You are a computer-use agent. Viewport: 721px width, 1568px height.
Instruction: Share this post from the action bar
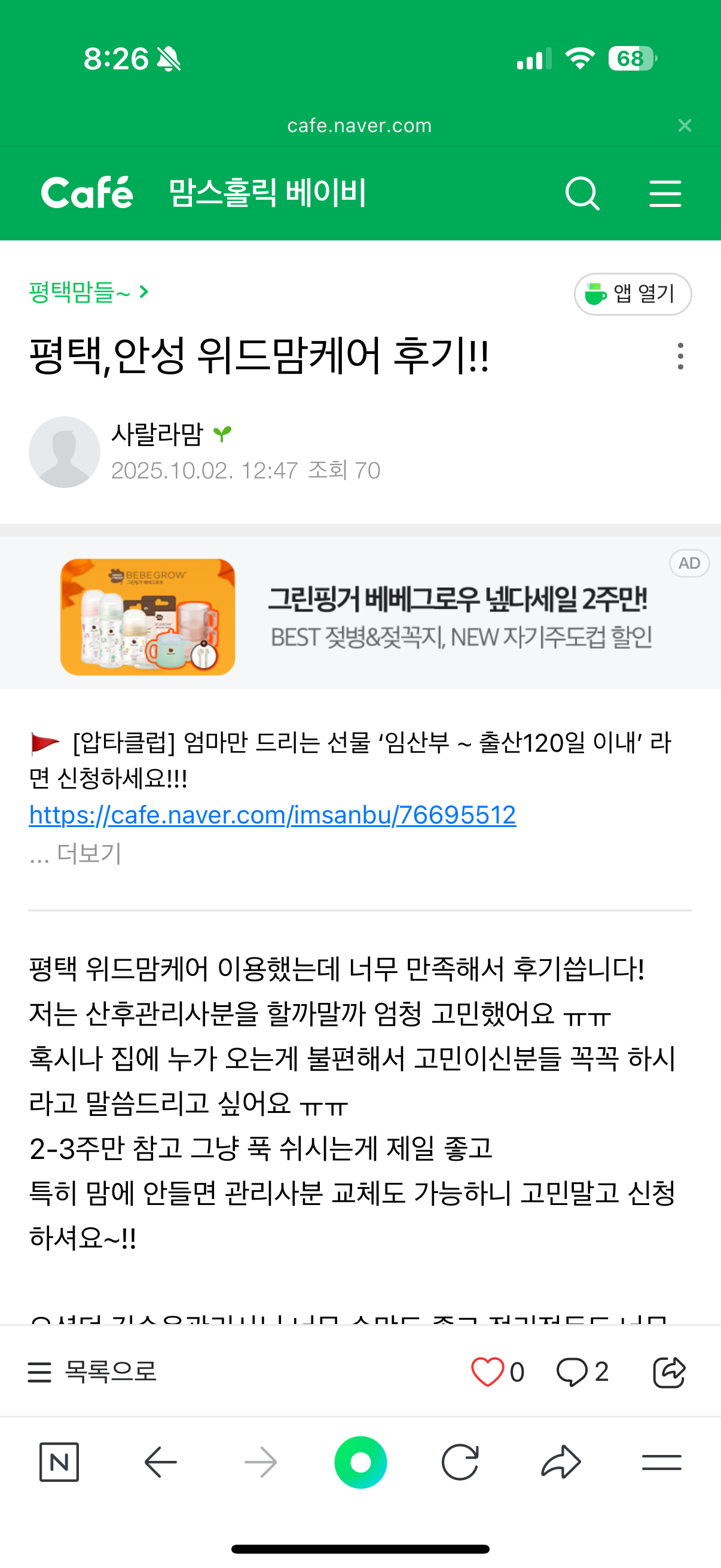(x=668, y=1372)
